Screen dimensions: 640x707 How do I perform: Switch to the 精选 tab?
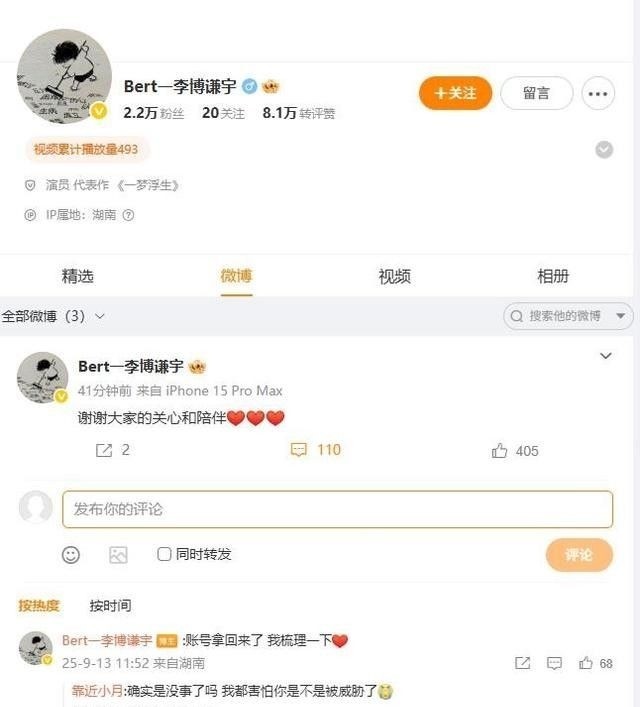tap(77, 277)
